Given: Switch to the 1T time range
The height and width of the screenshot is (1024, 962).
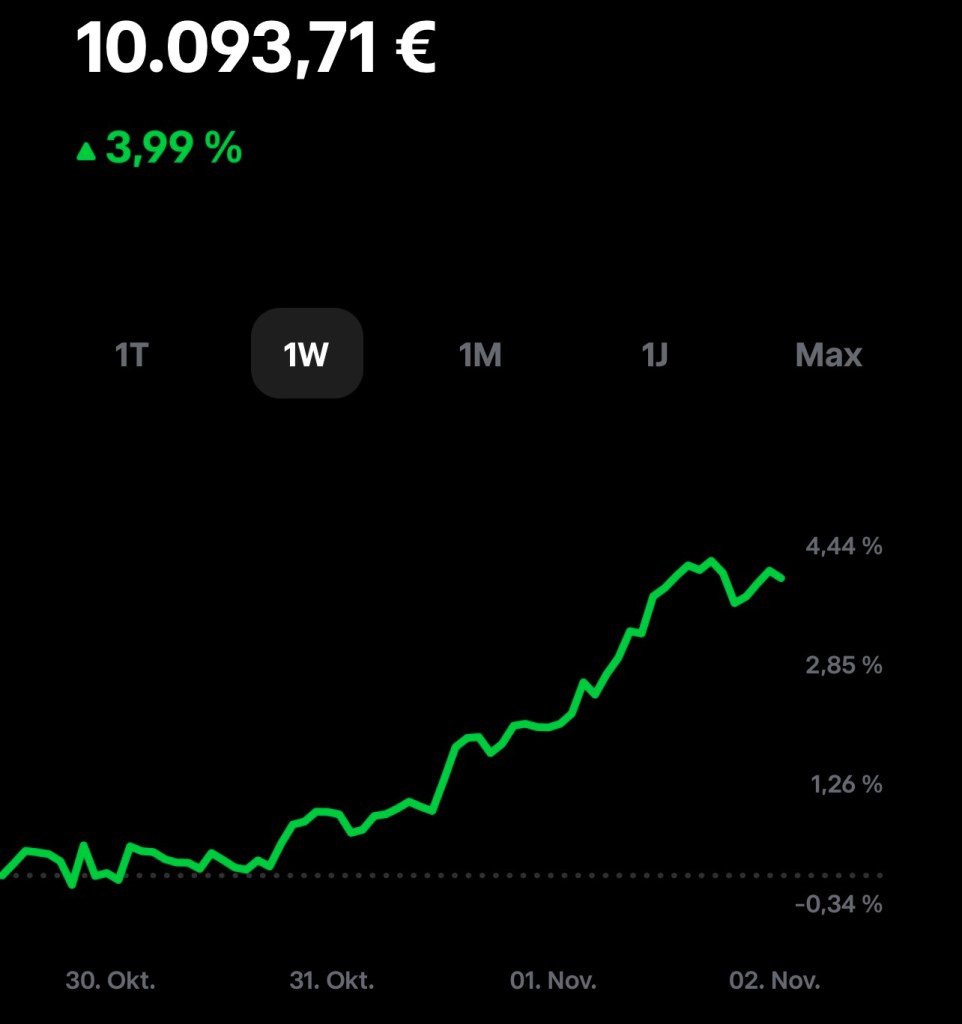Looking at the screenshot, I should click(x=132, y=354).
